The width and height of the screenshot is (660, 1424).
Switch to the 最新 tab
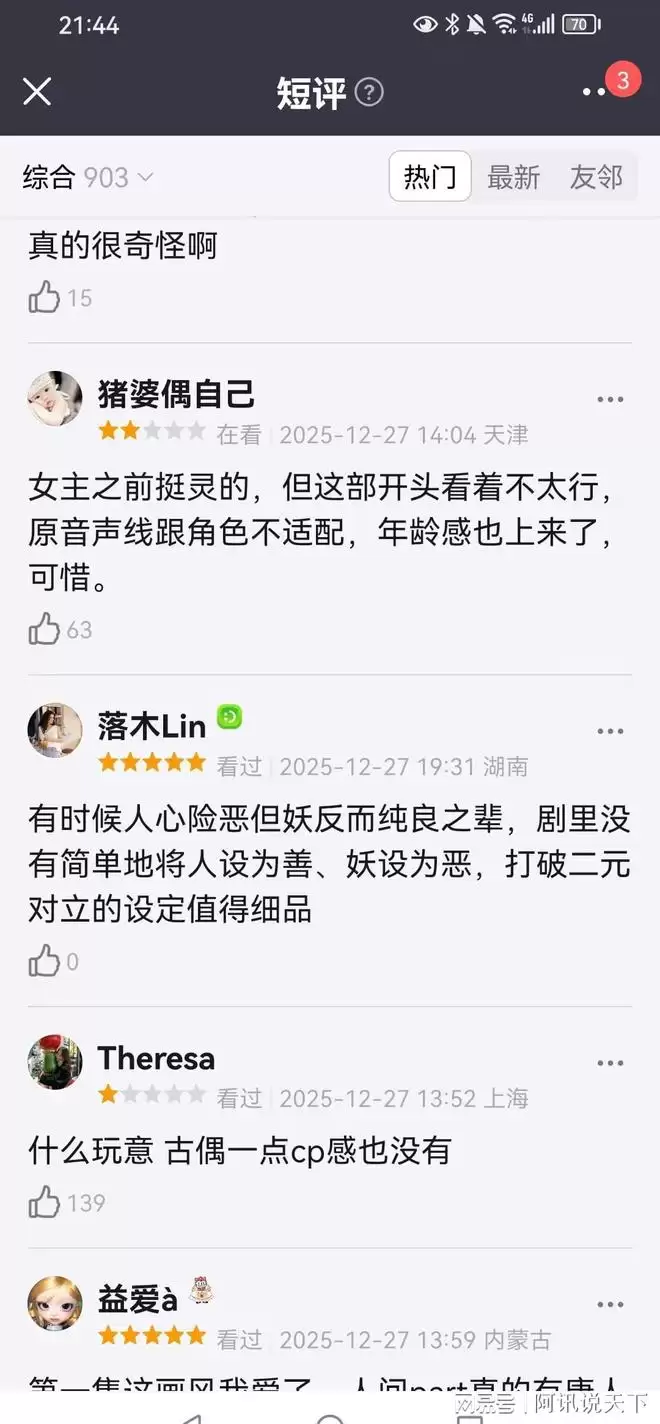tap(513, 178)
